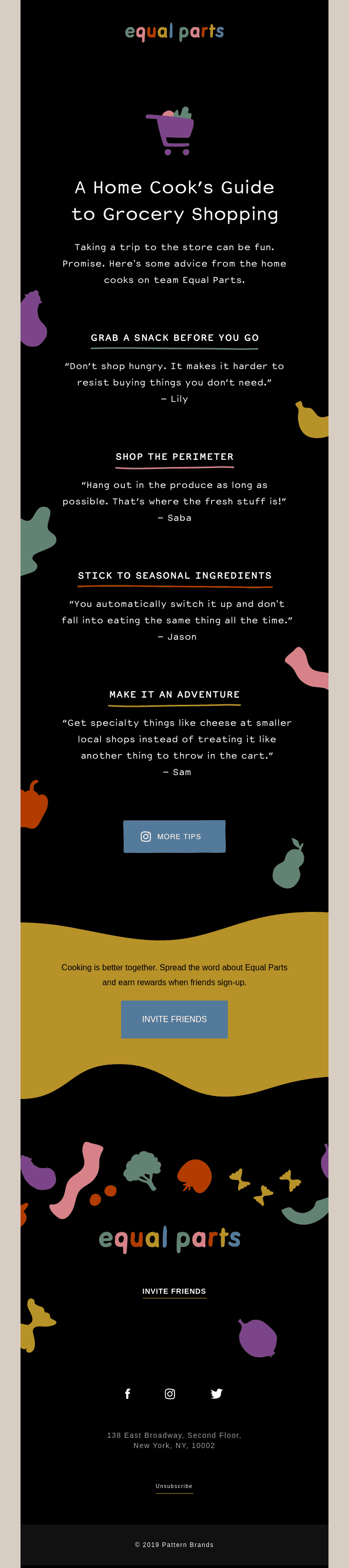The height and width of the screenshot is (1568, 349).
Task: Open the Instagram icon in the footer
Action: [x=170, y=1393]
